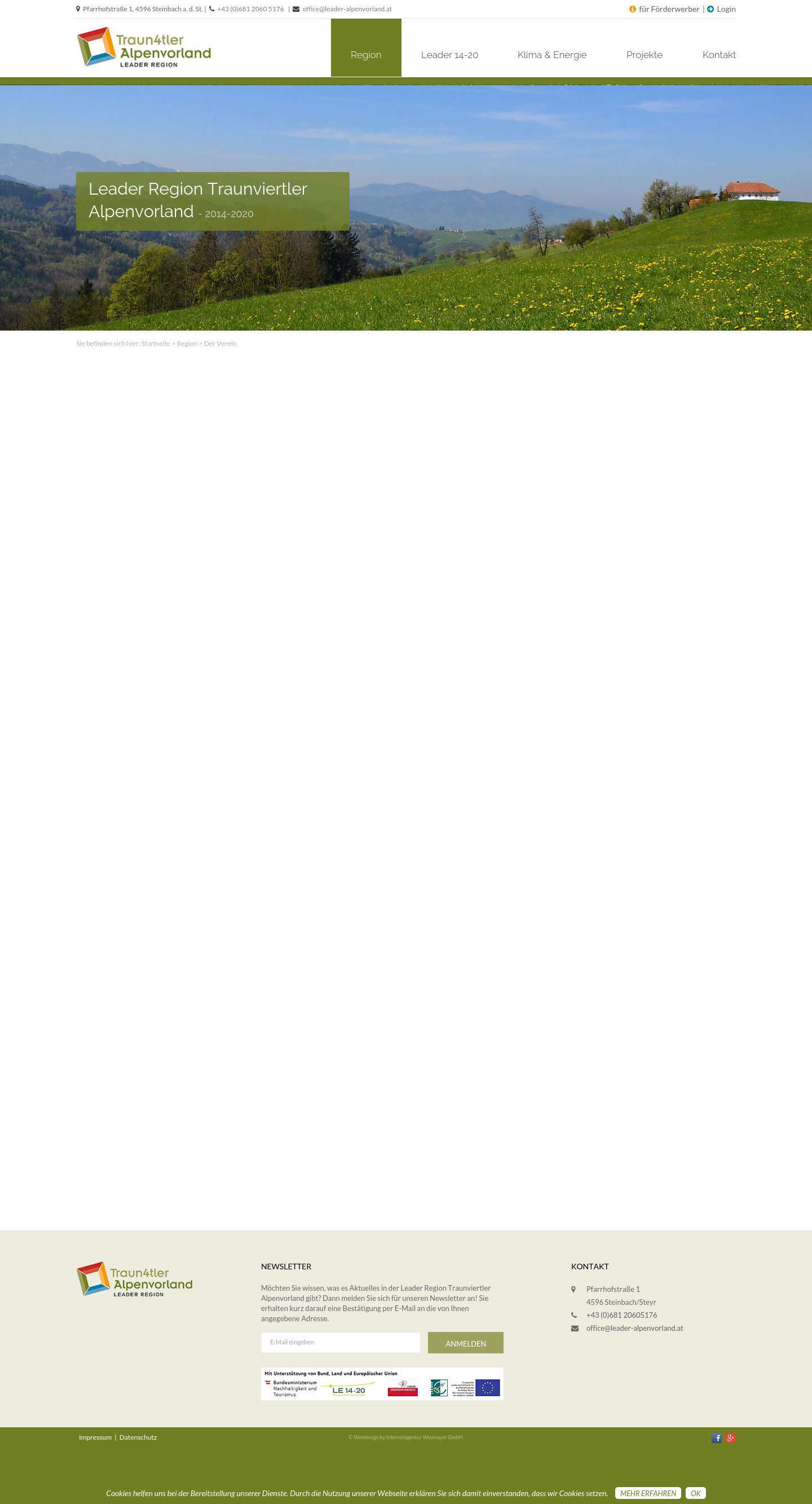Go to Klima & Energie

coord(551,55)
